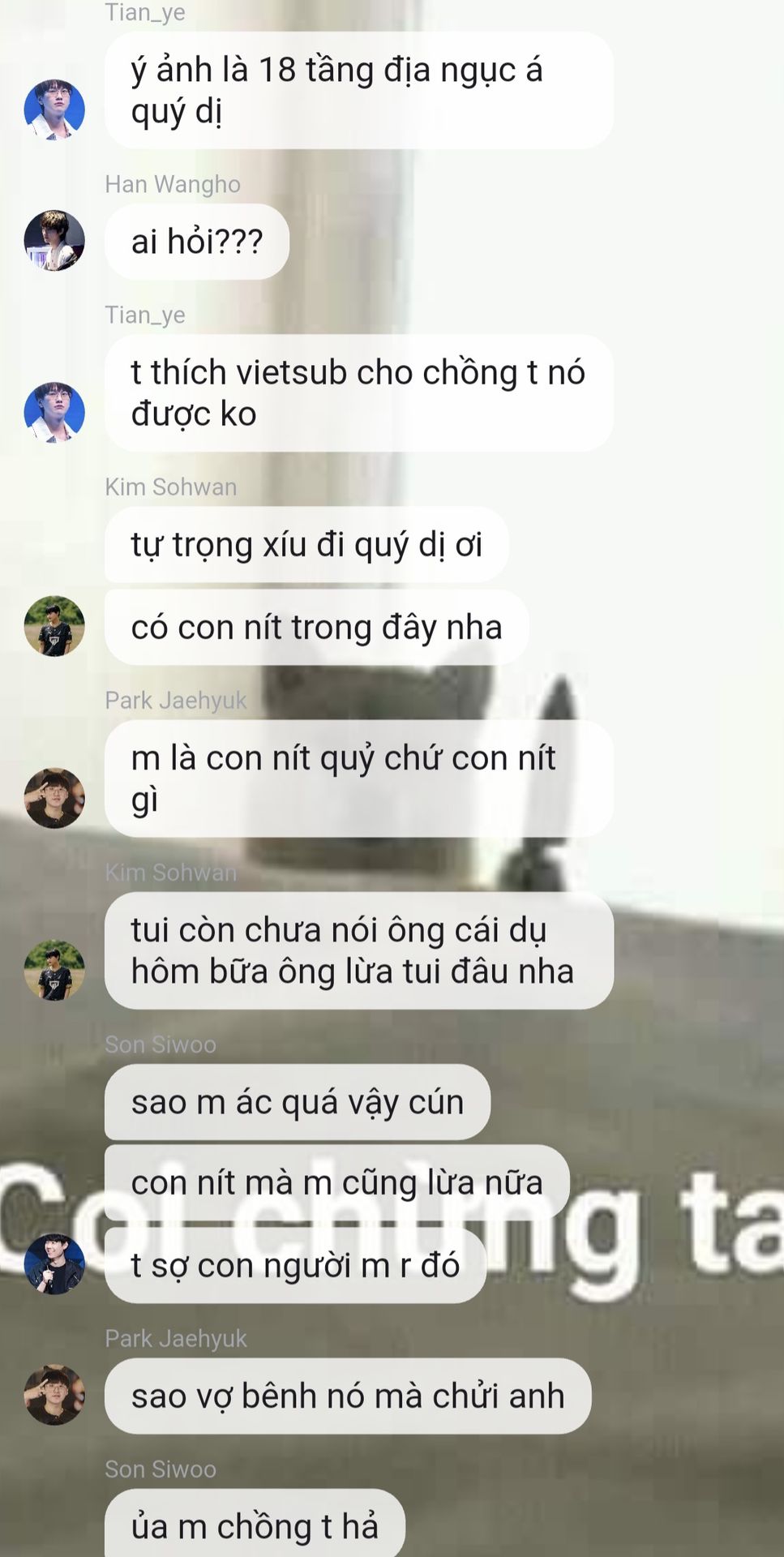Screen dimensions: 784x1557
Task: Open Park Jaehyuk's avatar by "con nít quỷ" message
Action: (x=54, y=798)
